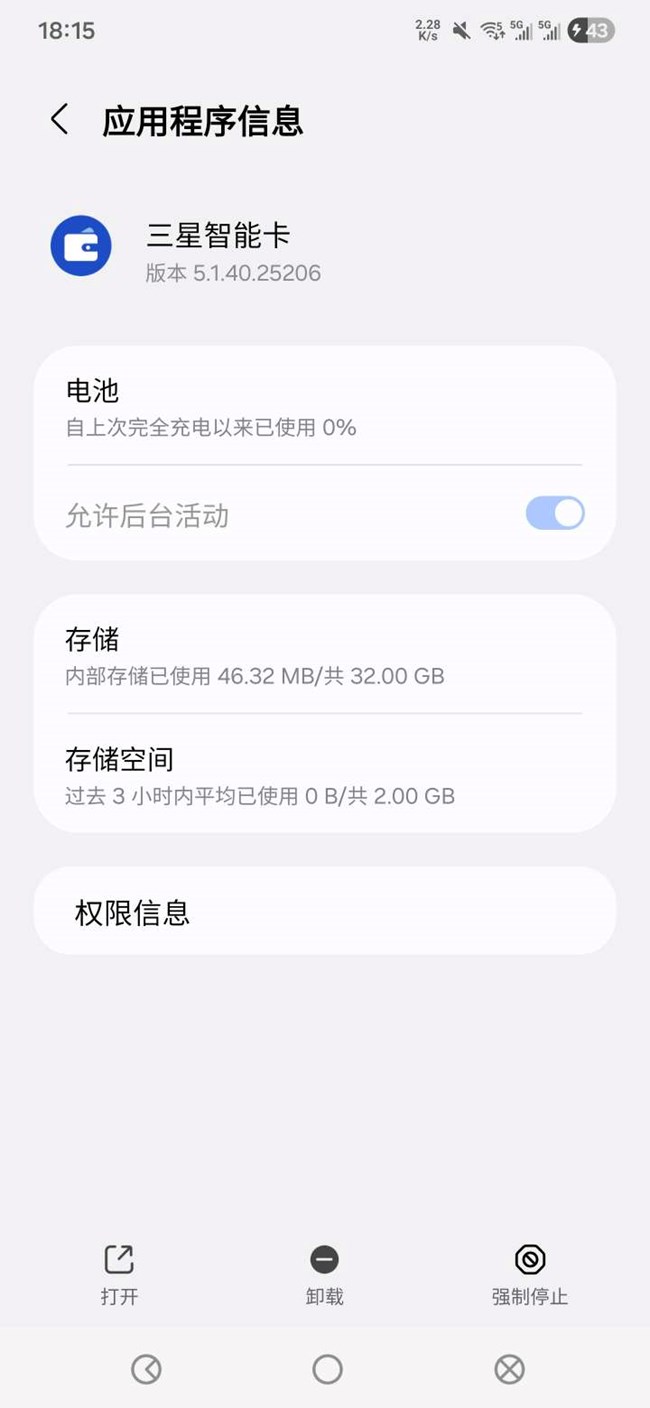Toggle 允许后台活动 switch

point(555,514)
